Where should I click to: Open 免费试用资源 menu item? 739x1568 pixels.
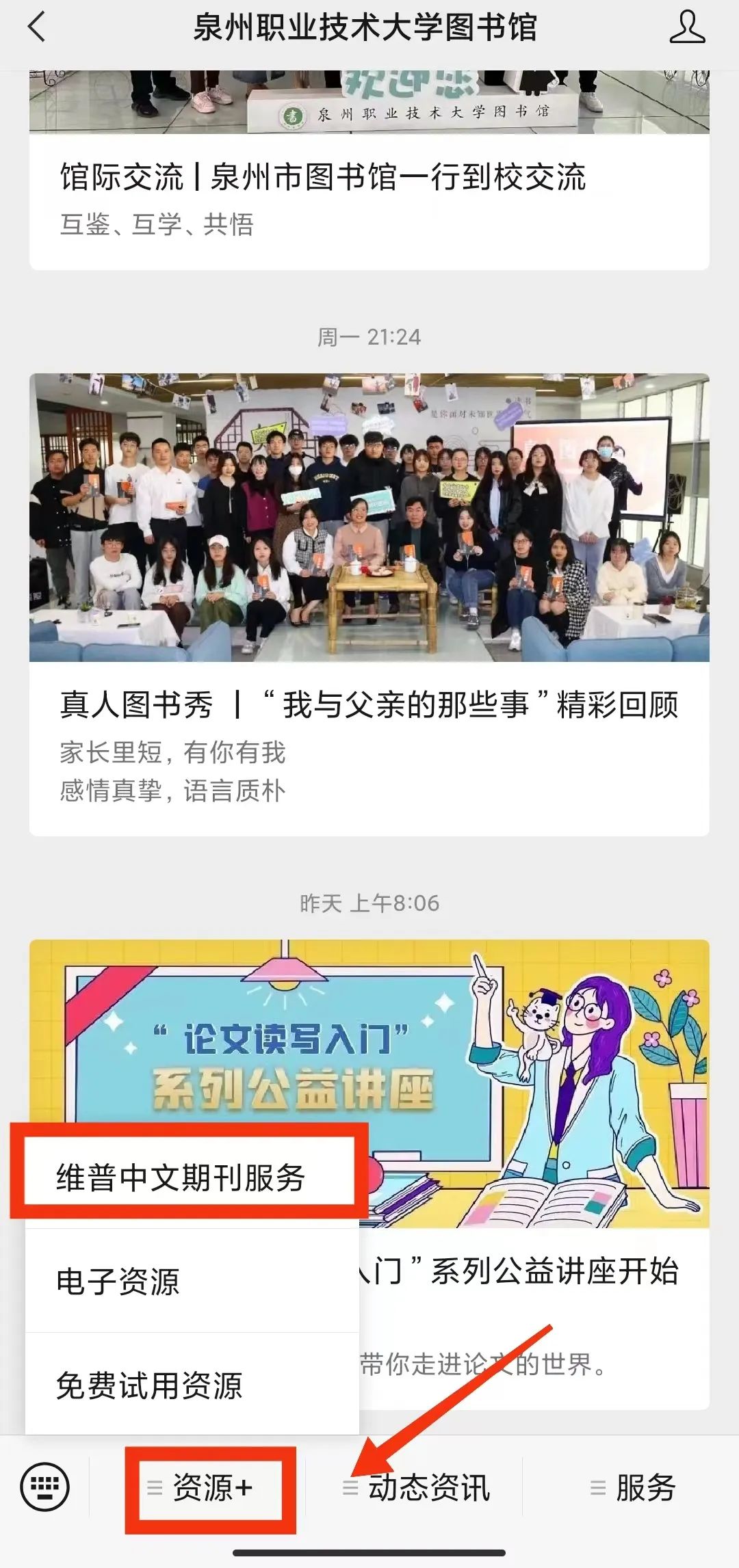point(192,1385)
